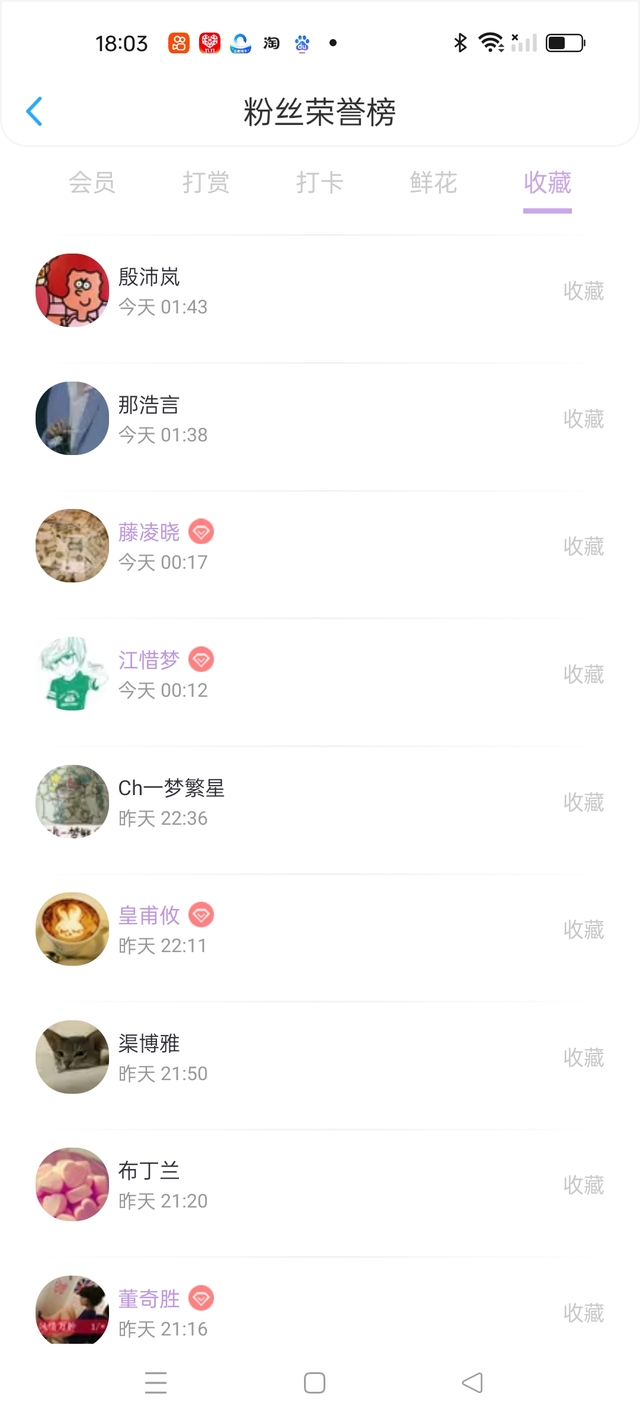
Task: Open 那浩言's row
Action: tap(320, 419)
